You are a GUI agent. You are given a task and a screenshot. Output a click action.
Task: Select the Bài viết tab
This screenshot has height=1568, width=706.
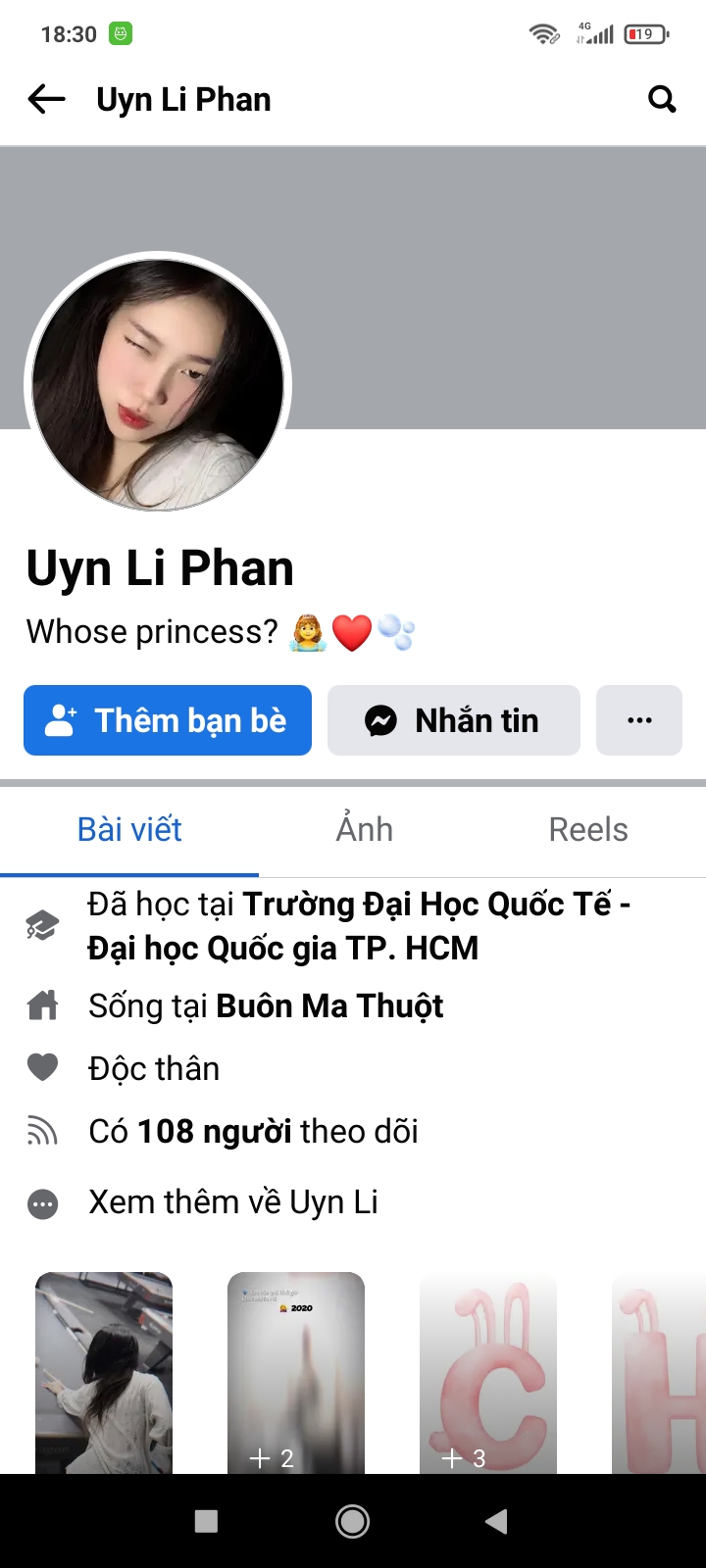click(x=128, y=829)
